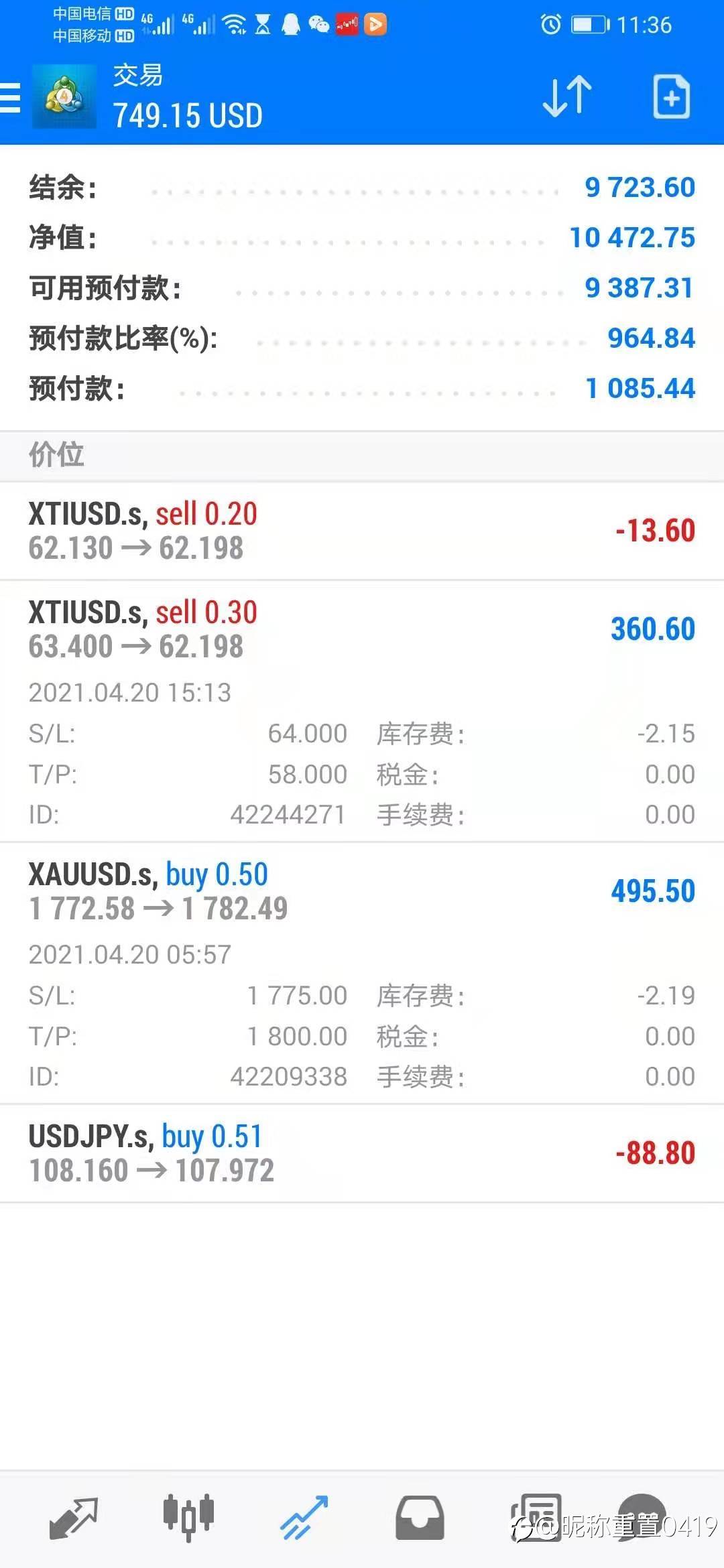The height and width of the screenshot is (1568, 724).
Task: Go to the history inbox tab
Action: [x=420, y=1517]
